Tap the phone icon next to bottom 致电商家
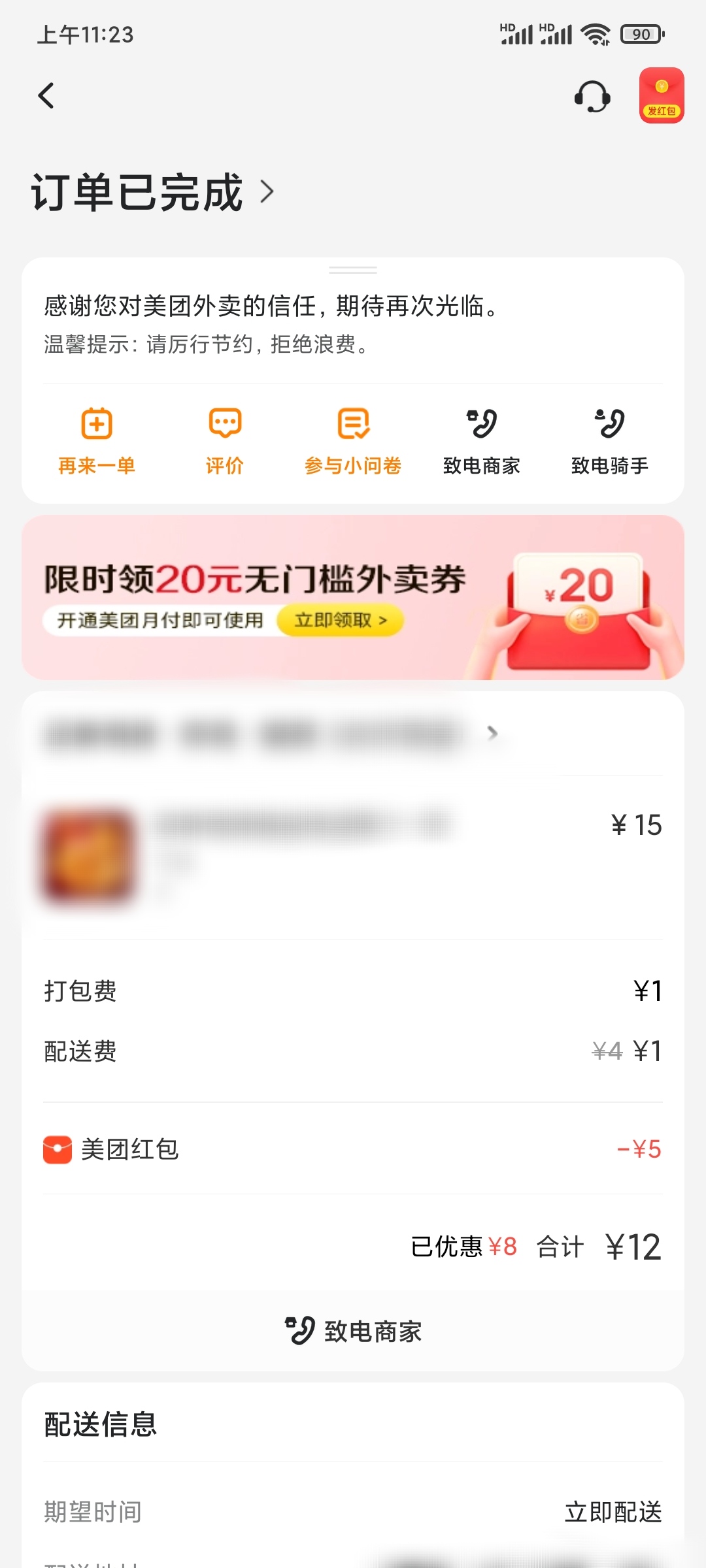This screenshot has height=1568, width=706. point(300,1330)
